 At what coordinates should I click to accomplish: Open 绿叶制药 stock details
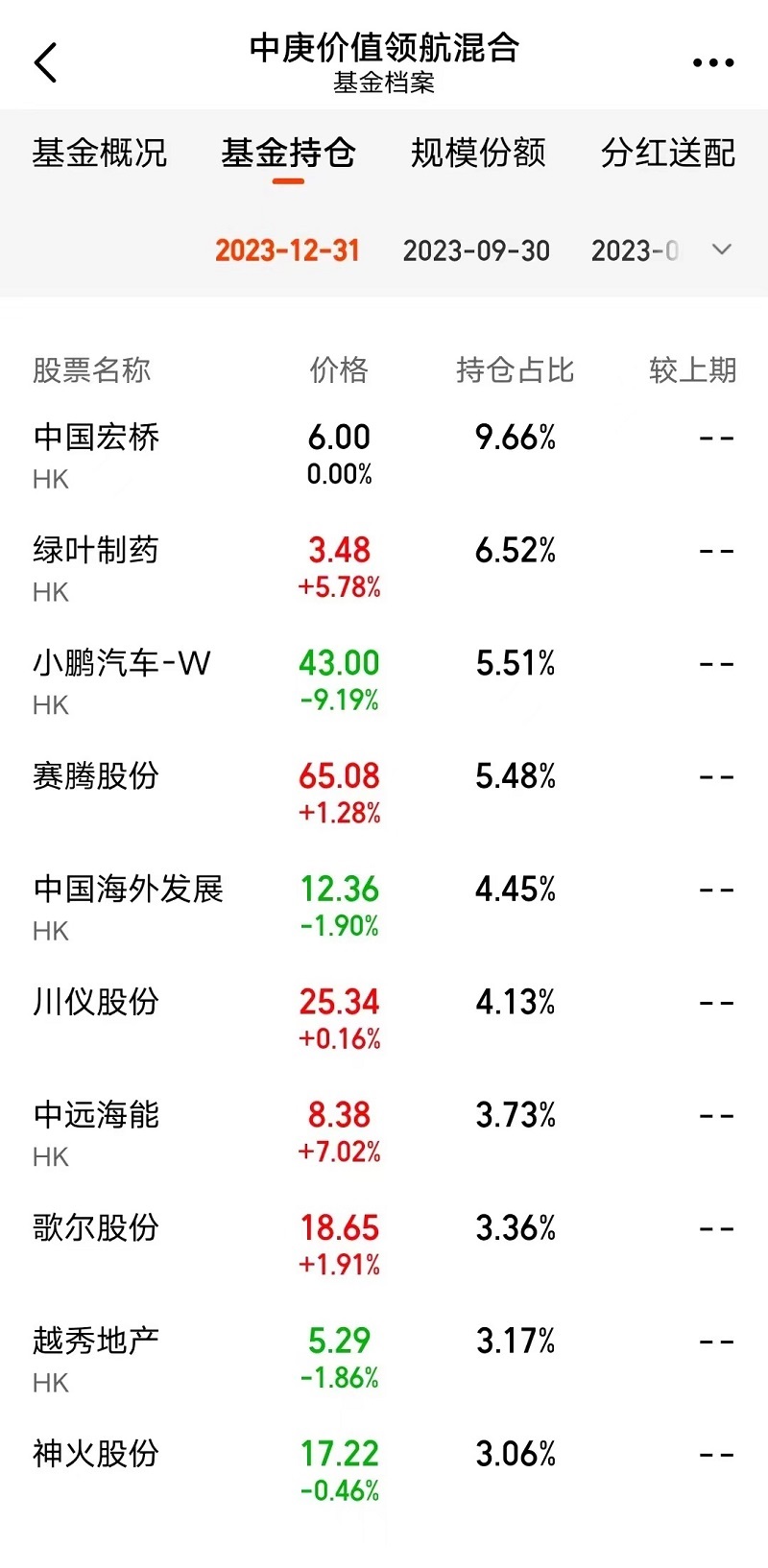pyautogui.click(x=96, y=551)
